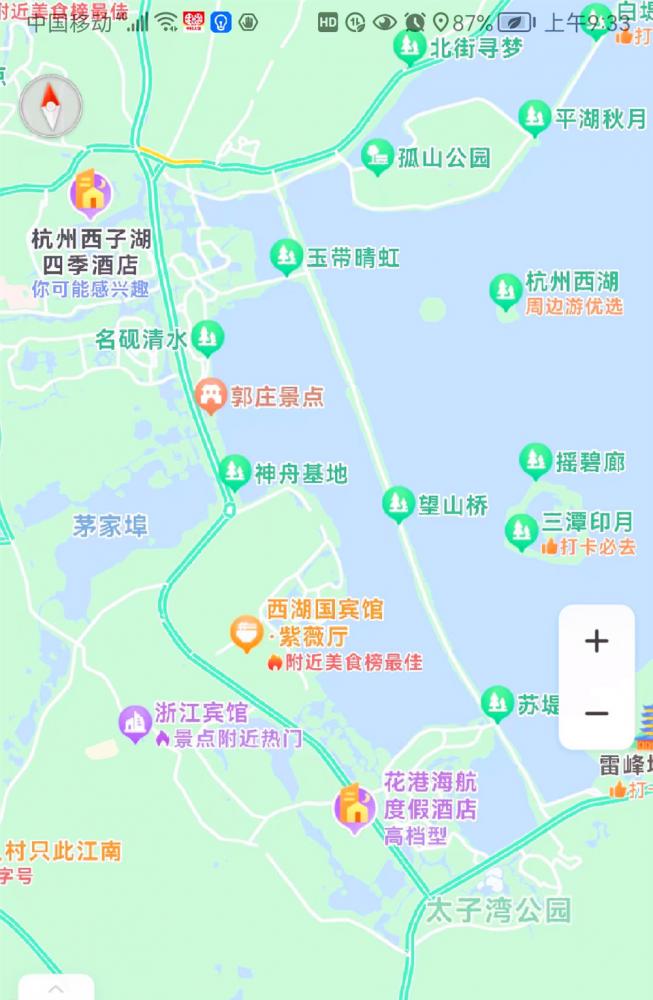Zoom out with the minus button
Image resolution: width=653 pixels, height=1000 pixels.
click(596, 713)
